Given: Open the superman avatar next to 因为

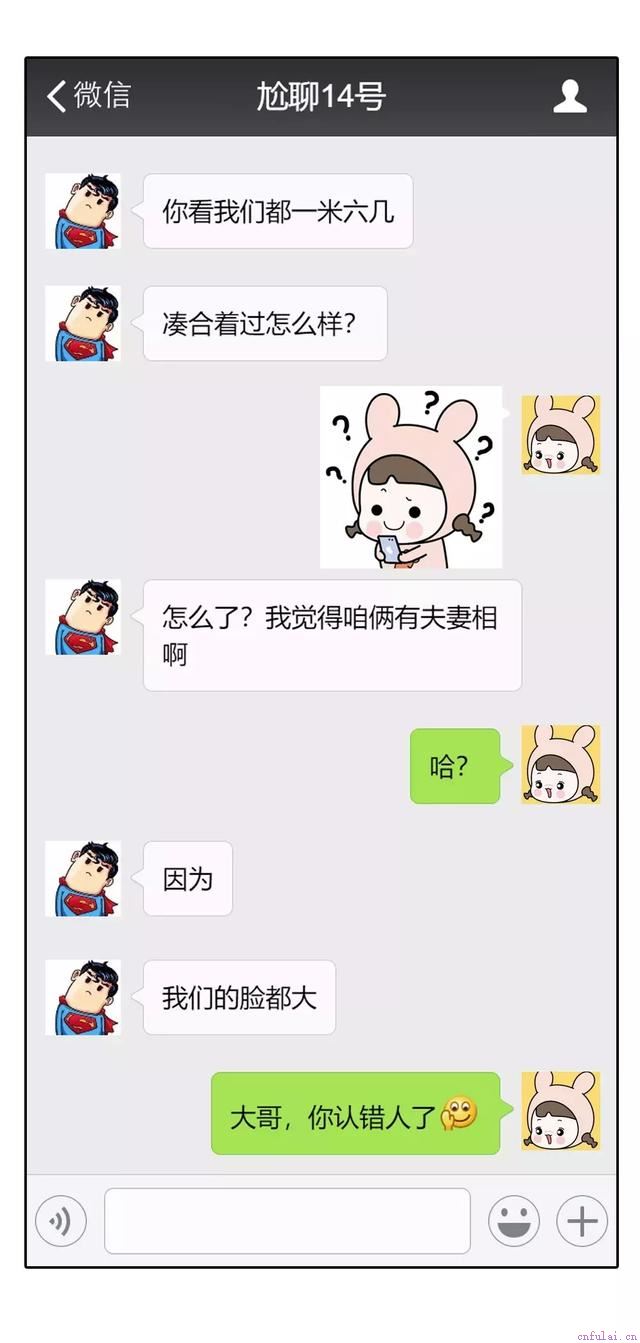Looking at the screenshot, I should click(83, 878).
